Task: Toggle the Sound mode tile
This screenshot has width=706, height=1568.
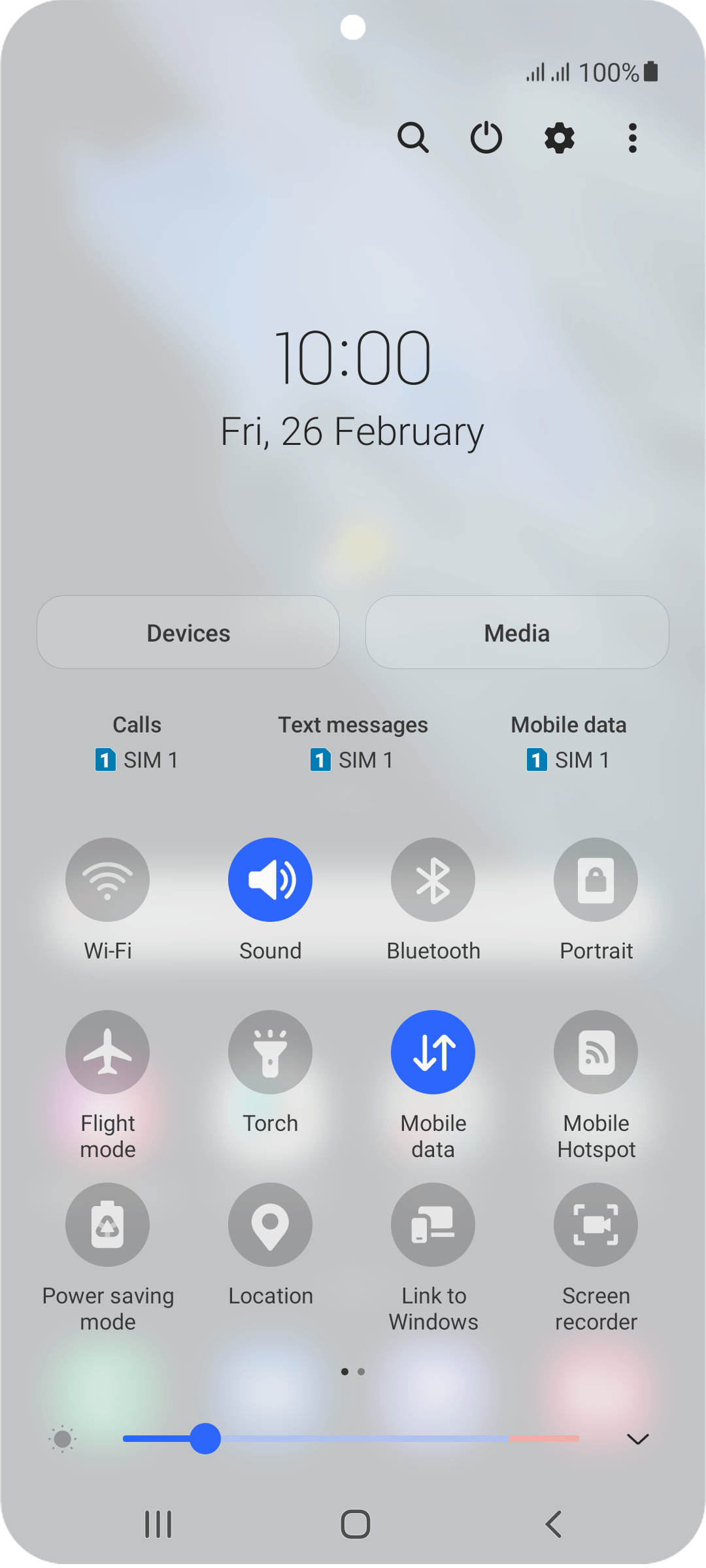Action: point(270,879)
